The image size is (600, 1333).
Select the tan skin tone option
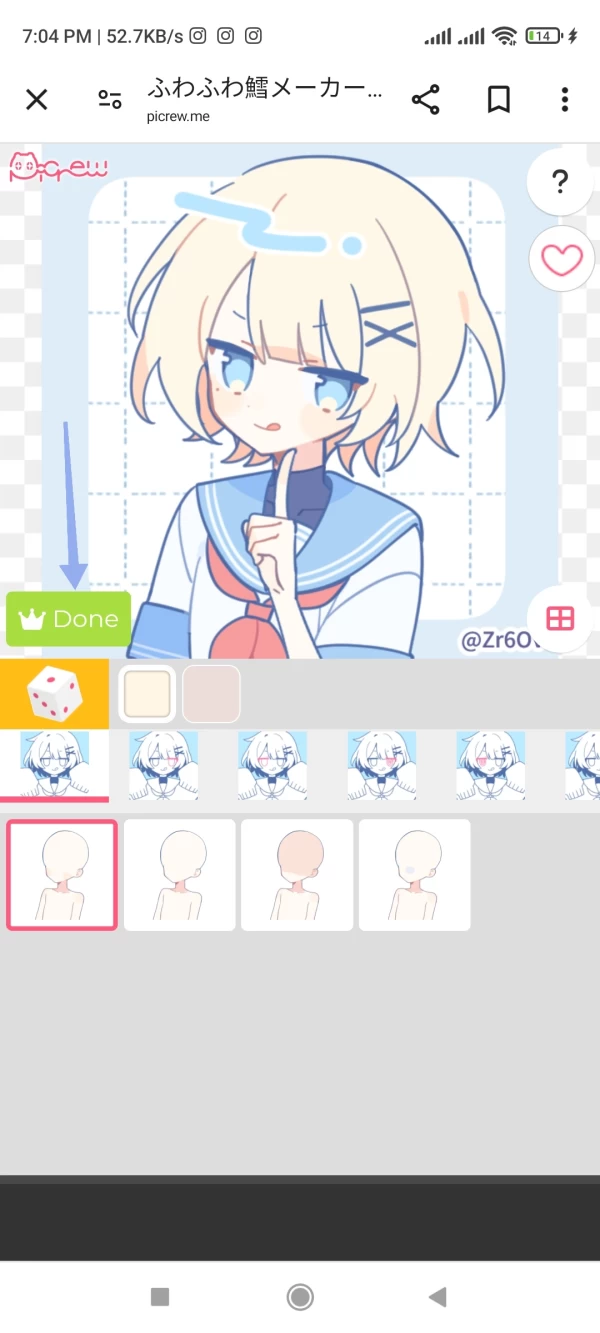click(x=297, y=875)
